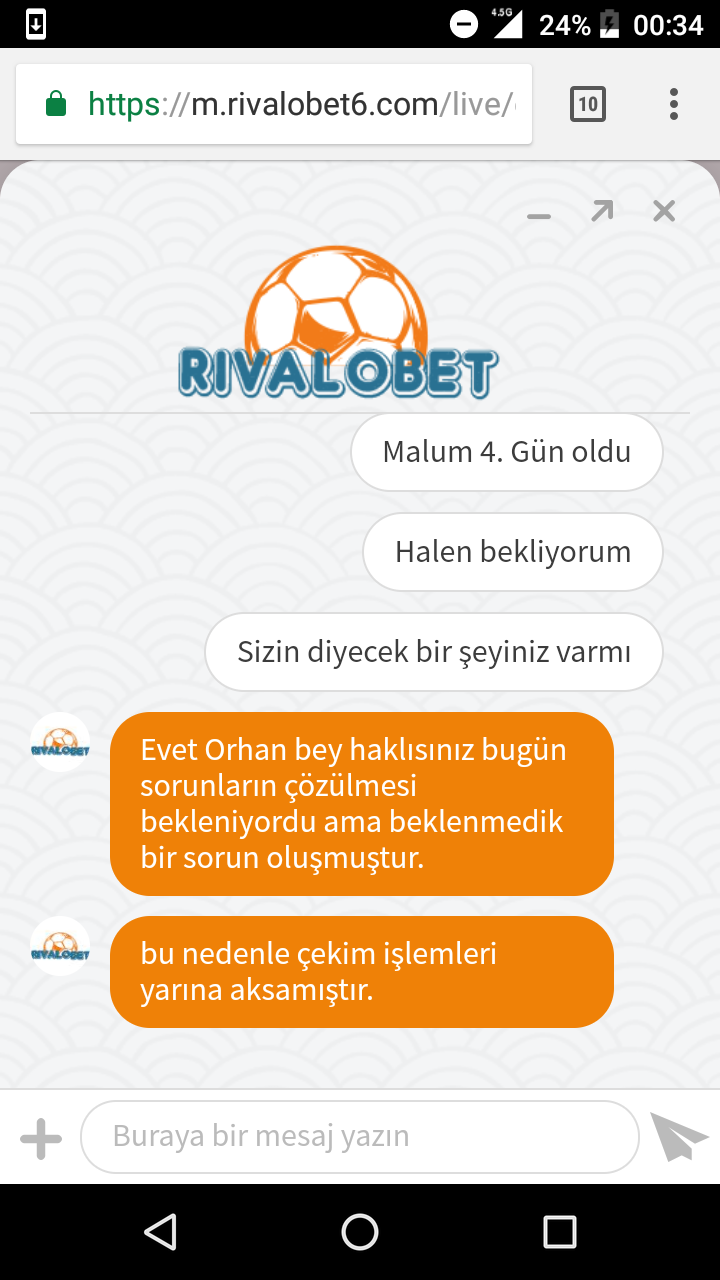Tap the plus attachment icon
720x1280 pixels.
41,1138
